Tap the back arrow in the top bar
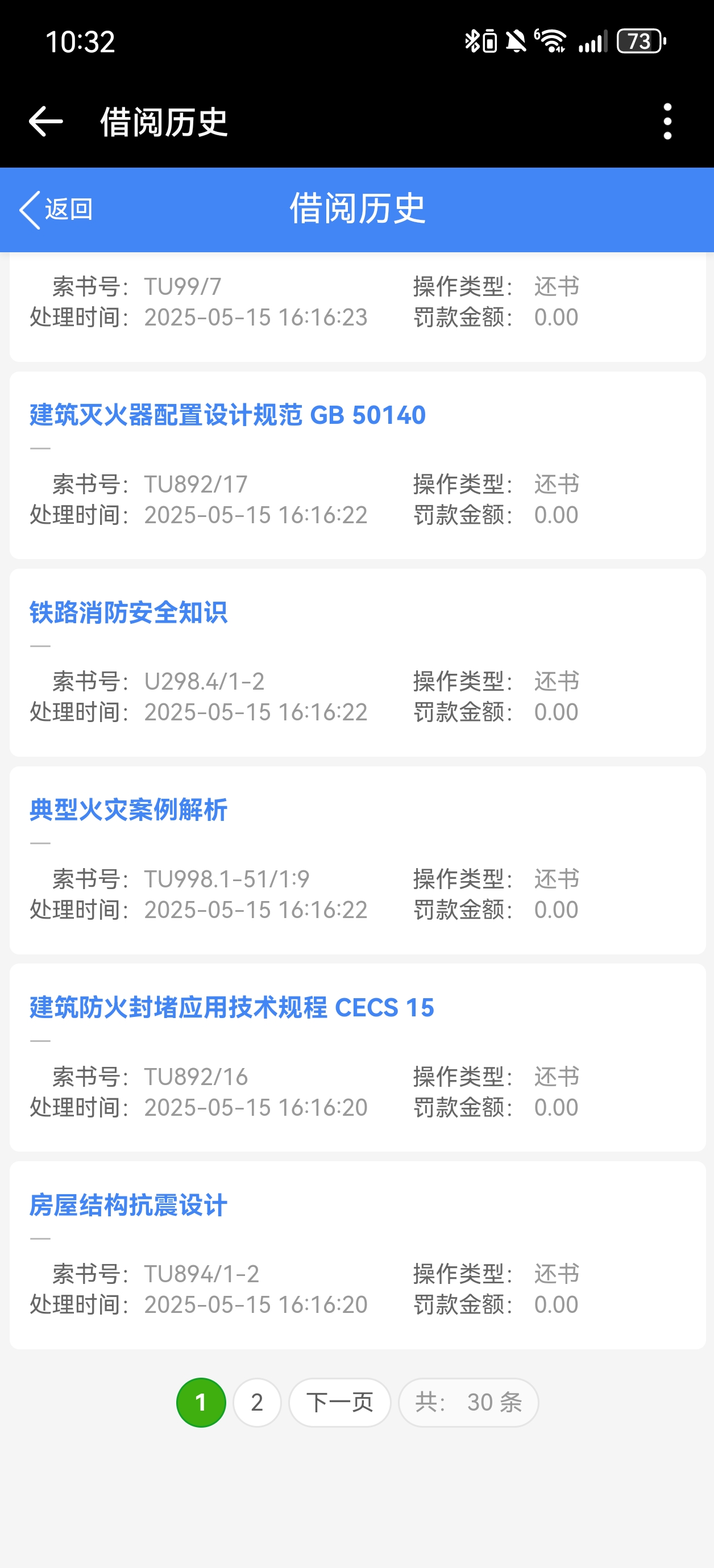714x1568 pixels. (45, 122)
